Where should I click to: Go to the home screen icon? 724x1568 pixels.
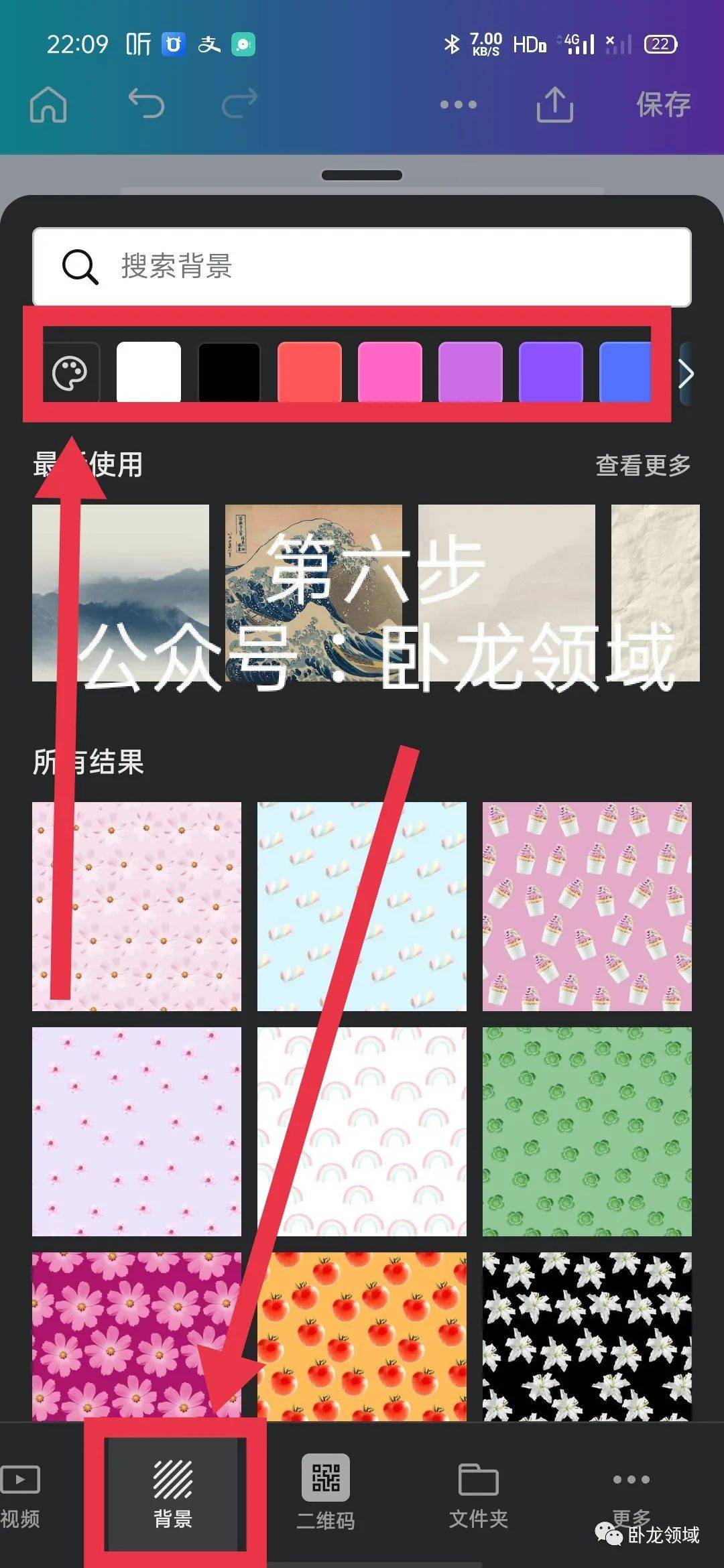coord(48,105)
